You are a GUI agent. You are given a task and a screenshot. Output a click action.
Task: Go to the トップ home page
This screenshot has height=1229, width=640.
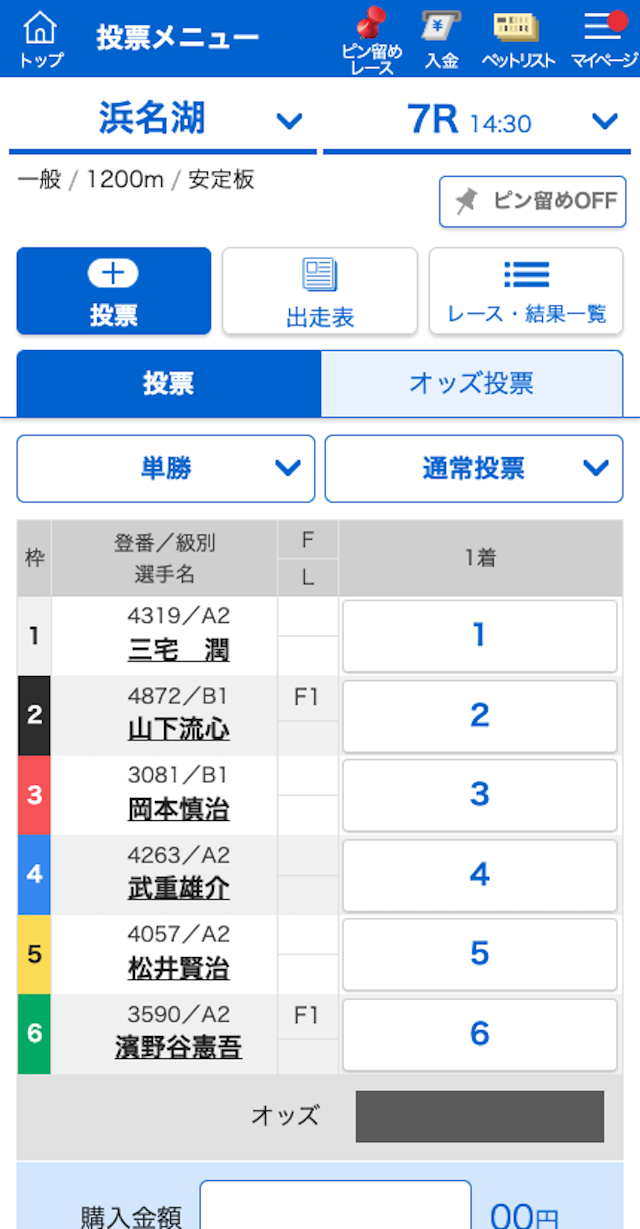click(x=40, y=40)
